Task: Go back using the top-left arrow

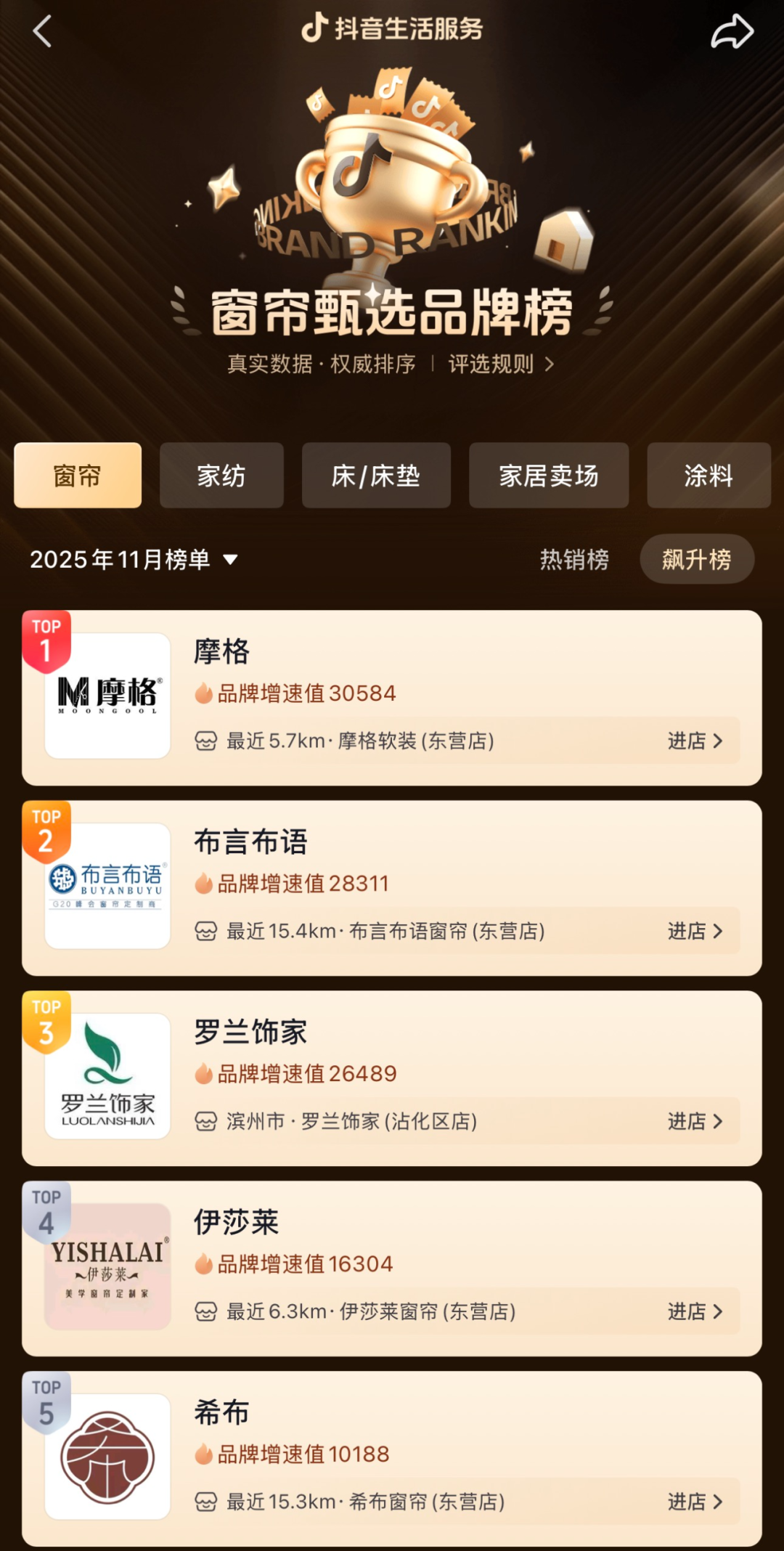Action: coord(42,31)
